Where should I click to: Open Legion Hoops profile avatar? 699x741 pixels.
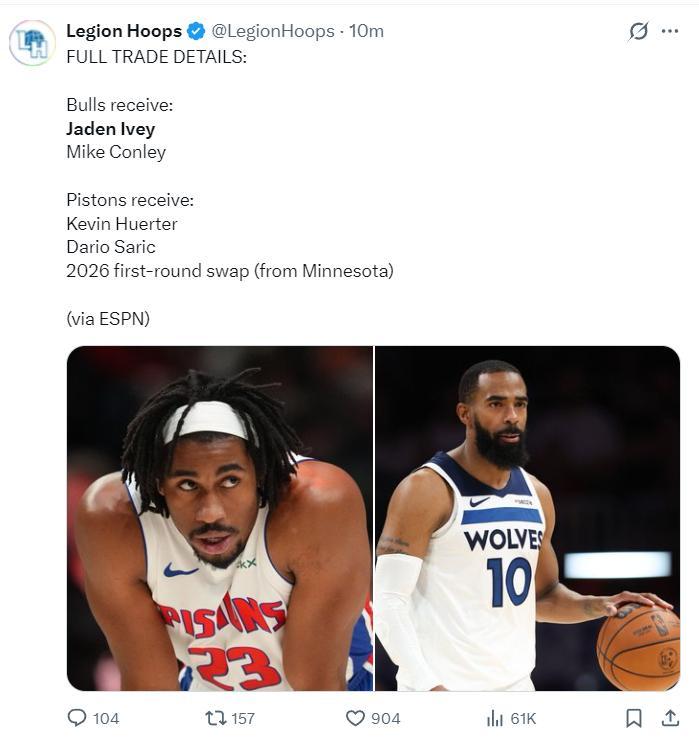coord(32,43)
